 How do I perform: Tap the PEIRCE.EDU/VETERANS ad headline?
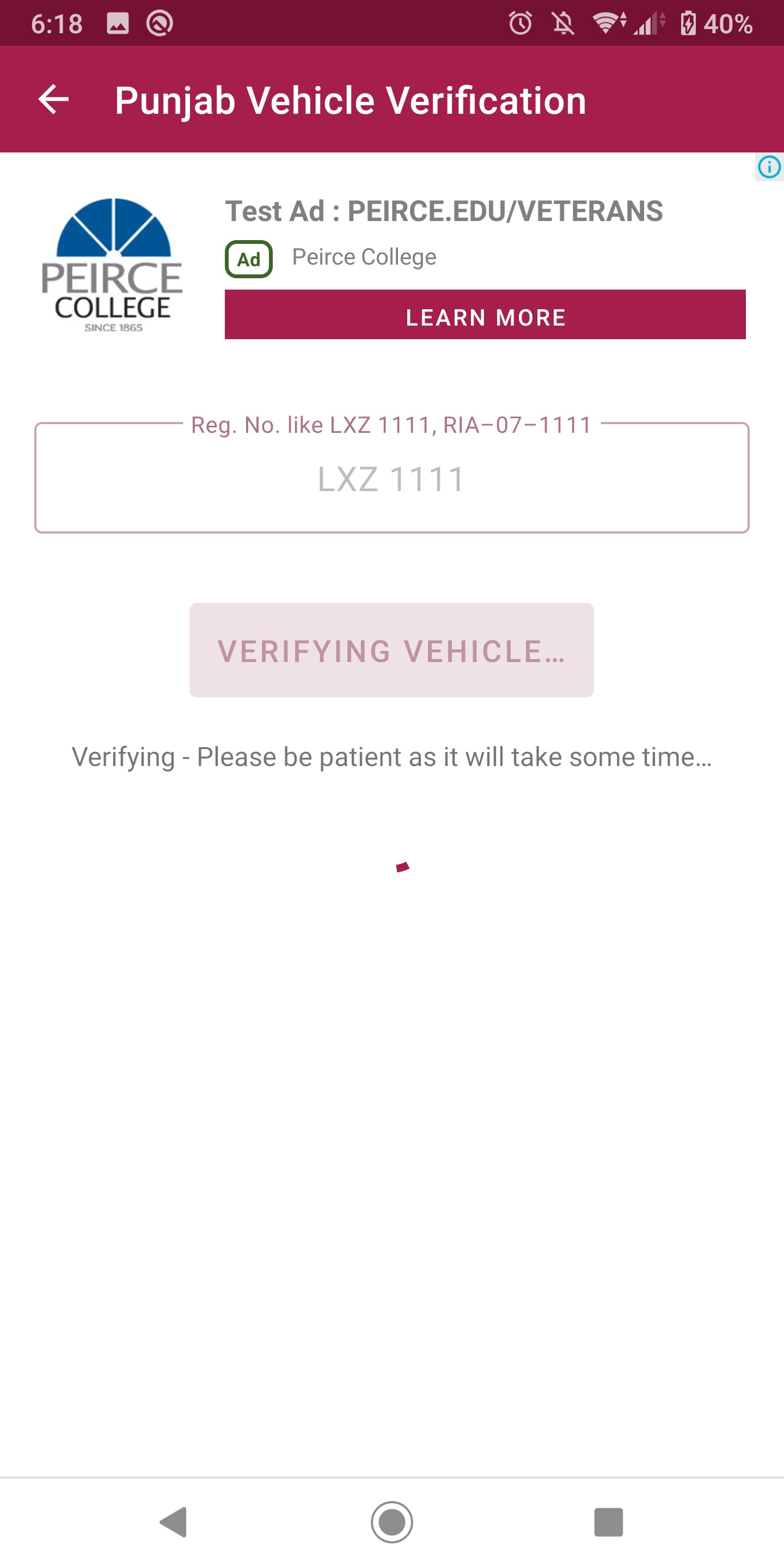coord(444,211)
